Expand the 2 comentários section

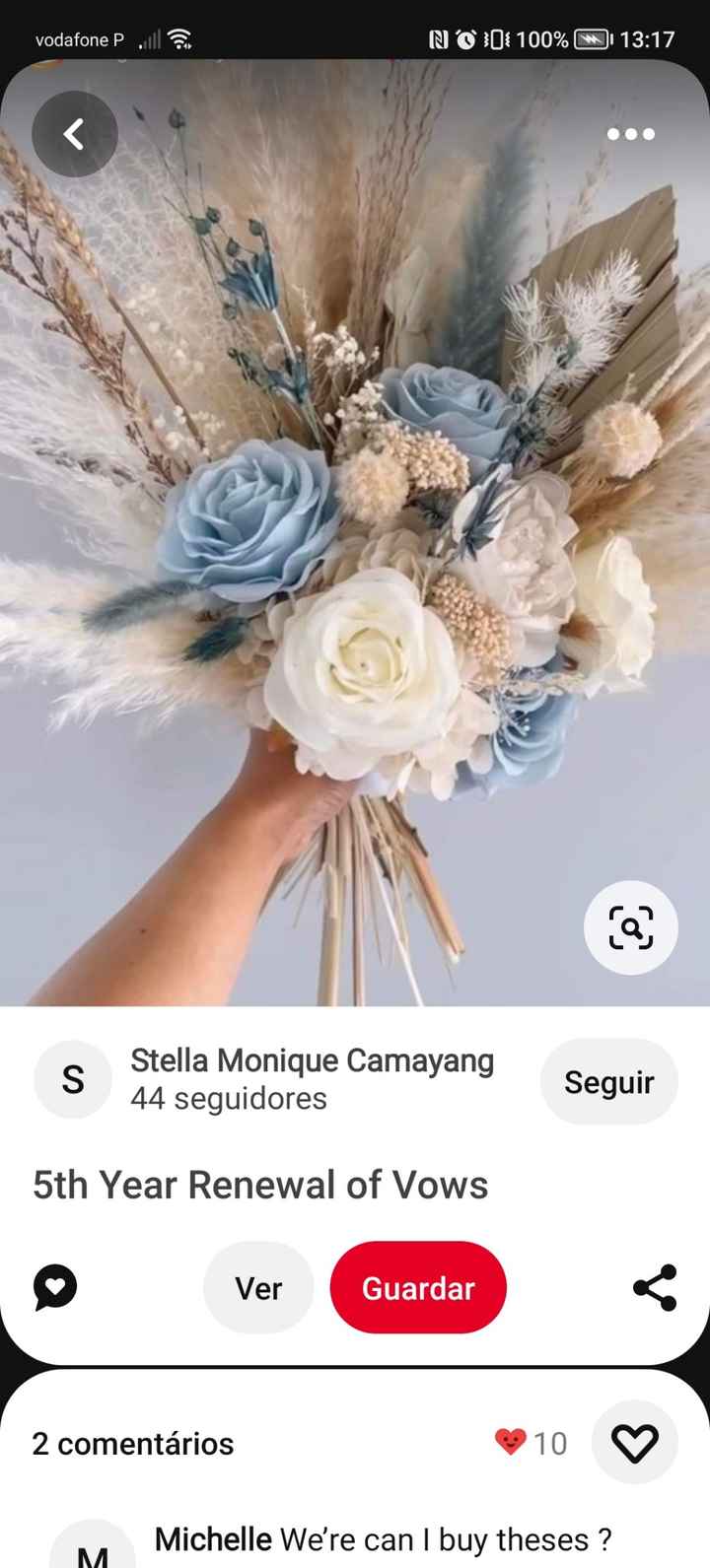(x=132, y=1442)
